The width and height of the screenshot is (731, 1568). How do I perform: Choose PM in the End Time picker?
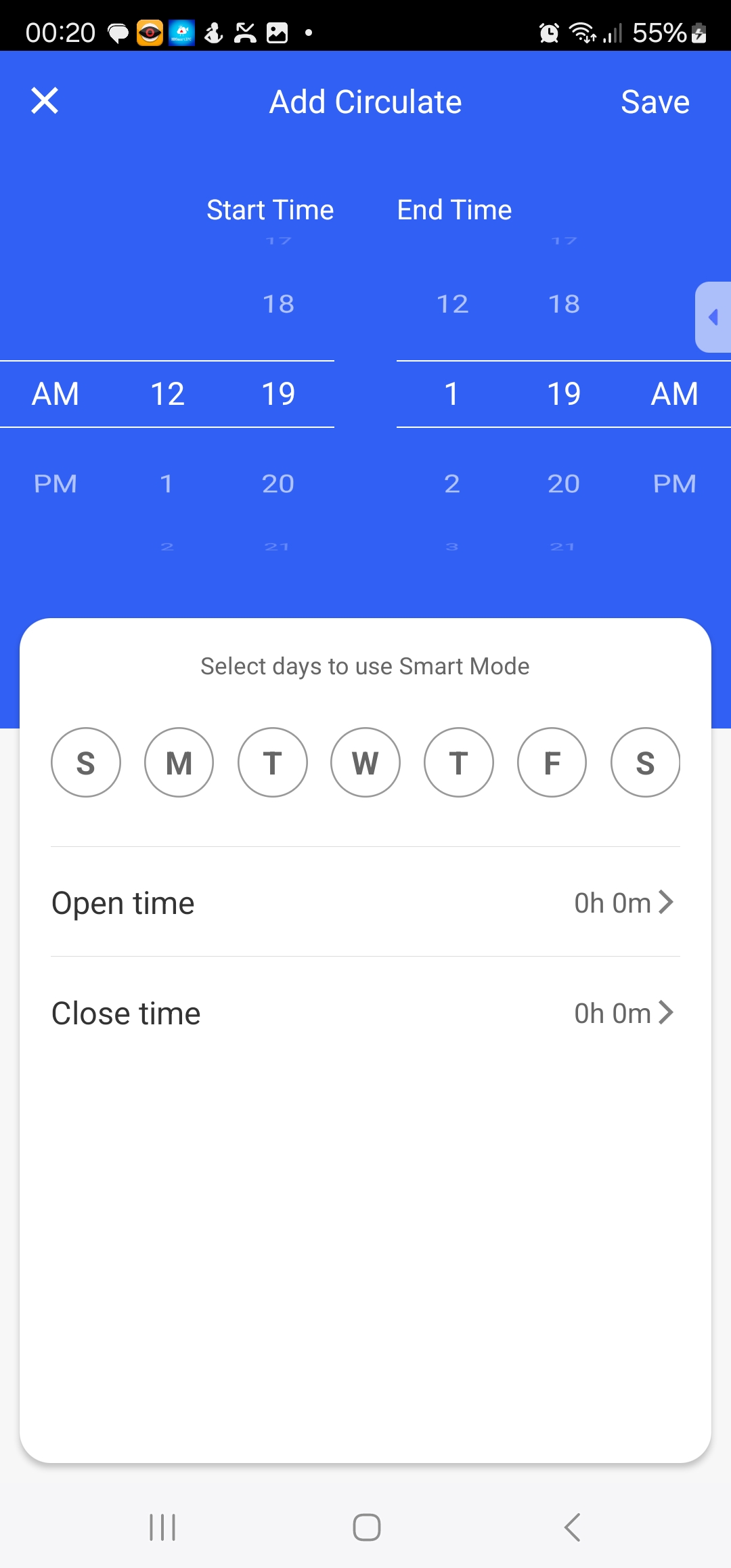coord(674,483)
